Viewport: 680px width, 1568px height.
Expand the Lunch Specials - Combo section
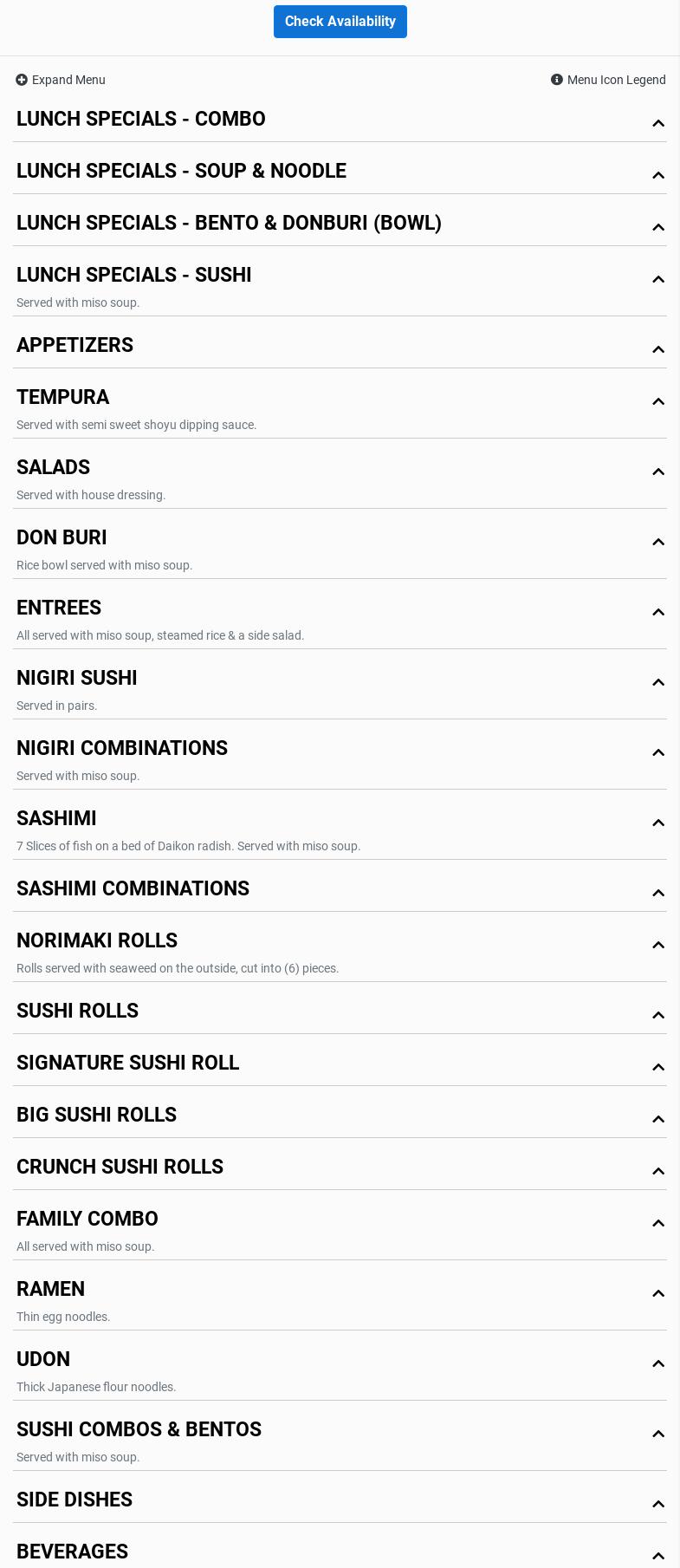tap(340, 120)
